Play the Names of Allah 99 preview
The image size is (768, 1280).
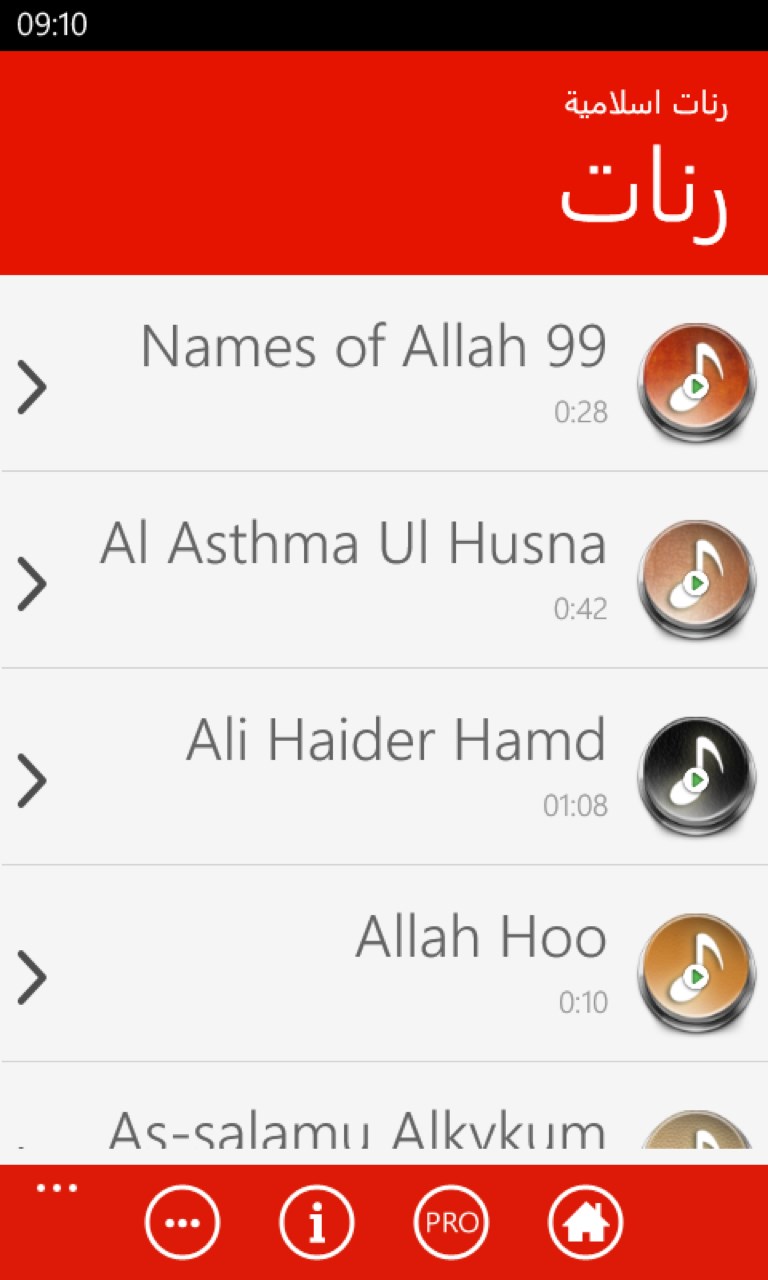pos(696,383)
